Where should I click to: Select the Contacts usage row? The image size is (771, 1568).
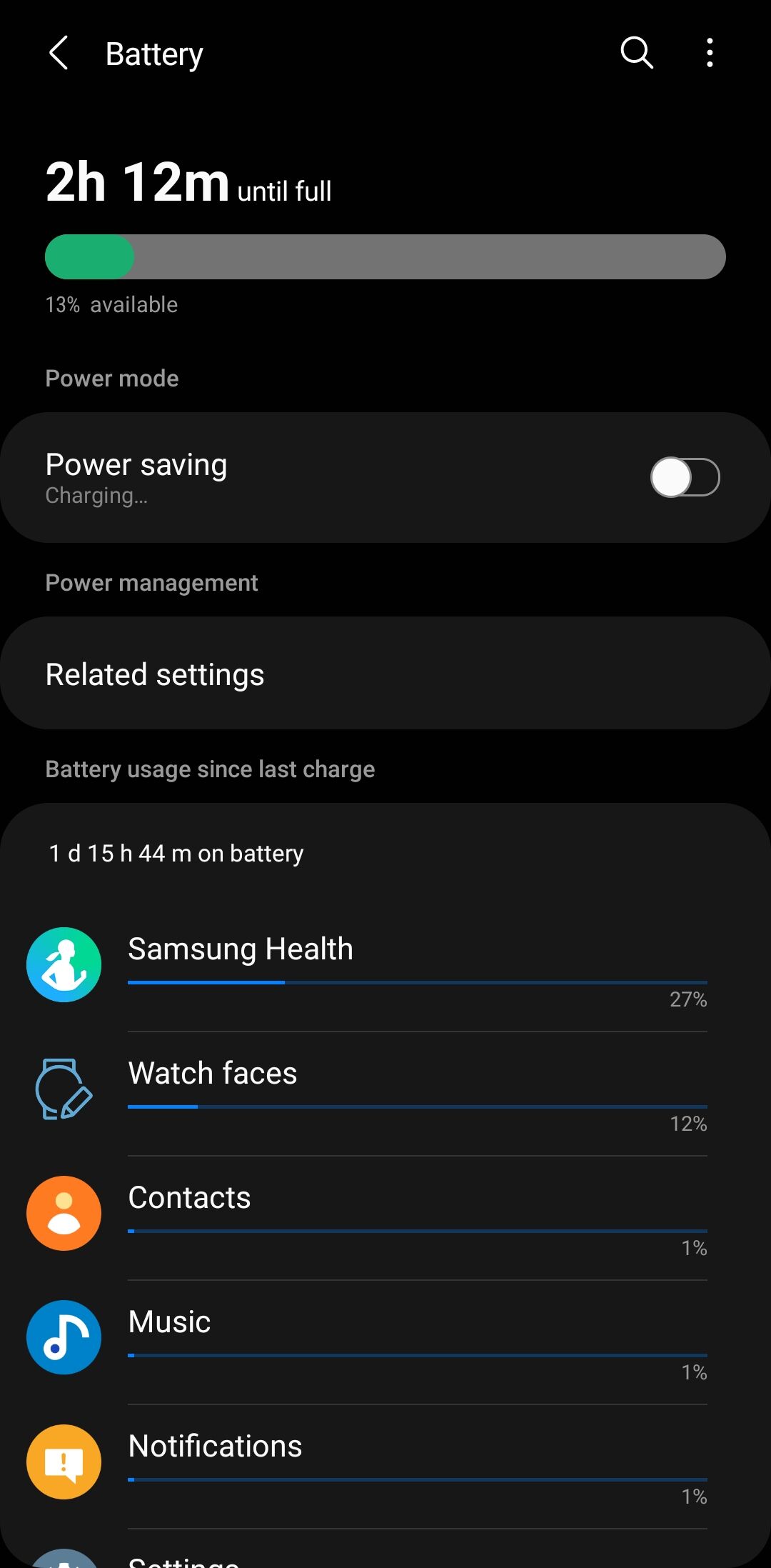[x=385, y=1218]
